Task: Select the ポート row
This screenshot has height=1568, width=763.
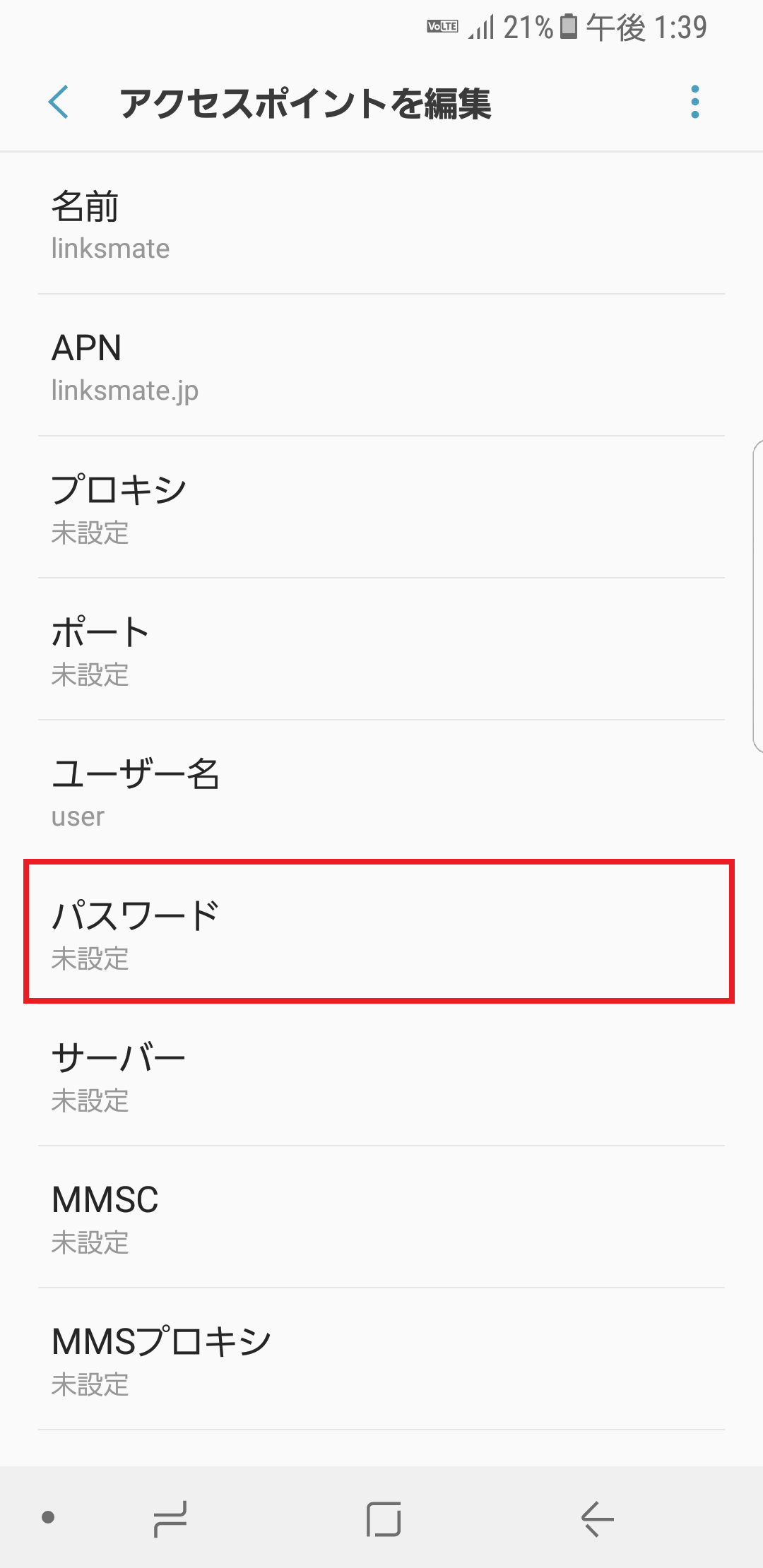Action: click(x=381, y=650)
